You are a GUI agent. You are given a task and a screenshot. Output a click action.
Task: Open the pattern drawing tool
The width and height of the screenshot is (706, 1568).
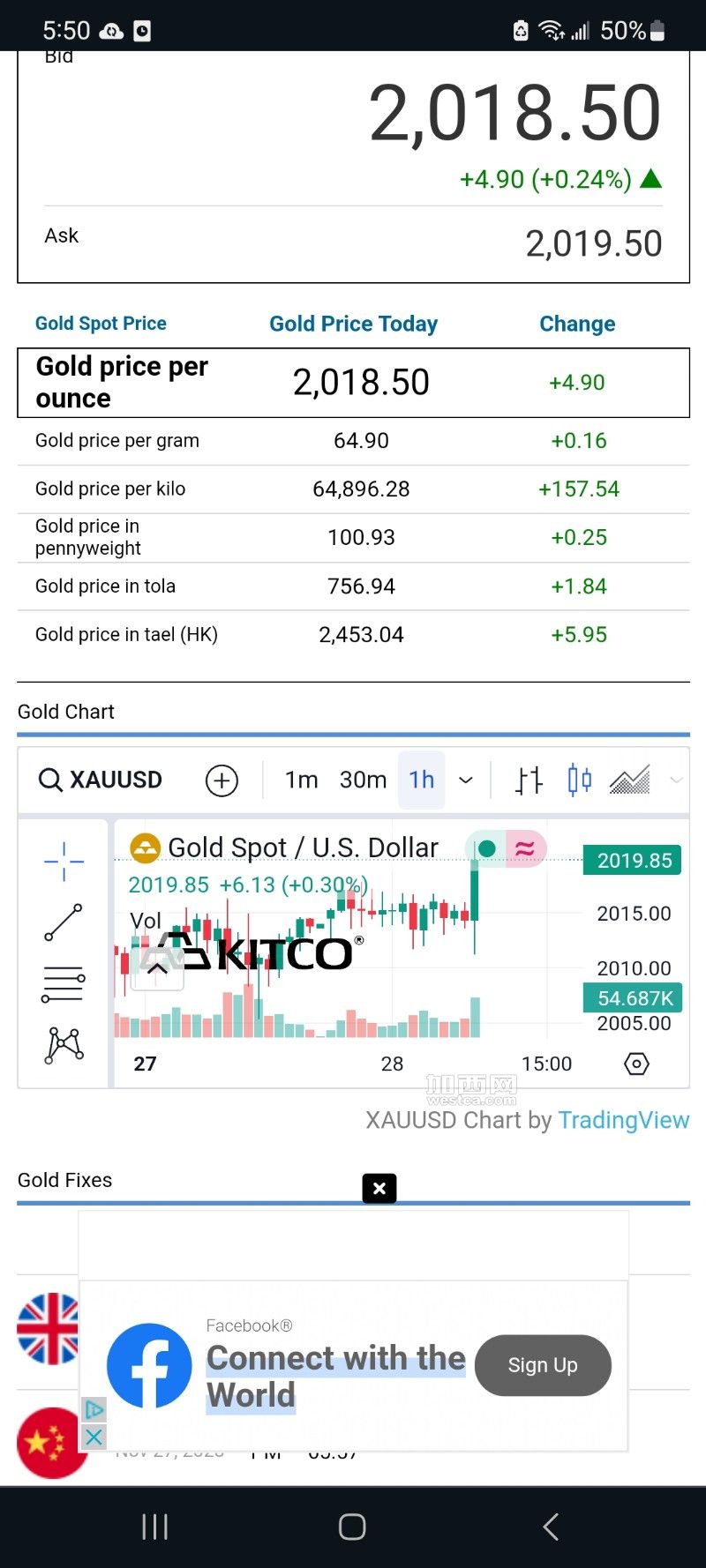pyautogui.click(x=64, y=1045)
